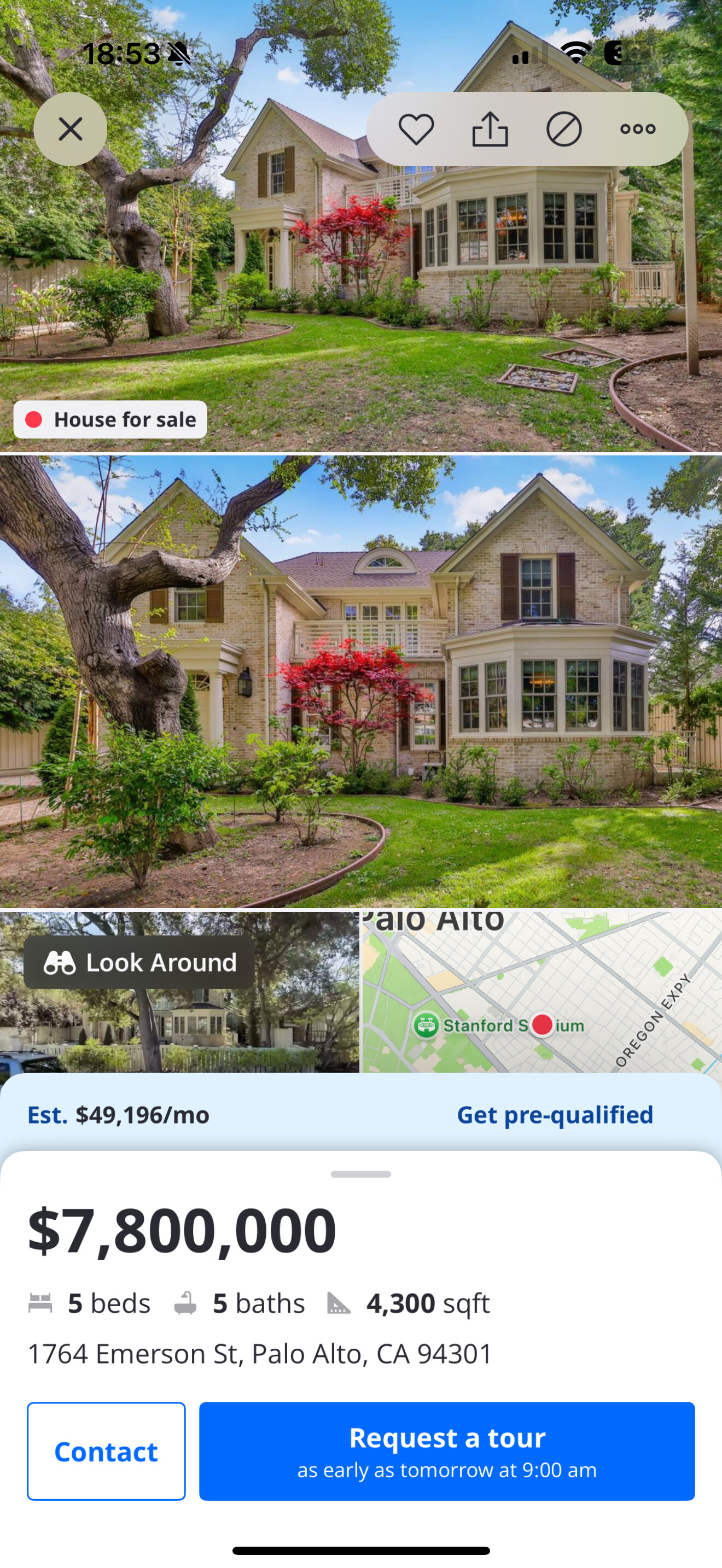This screenshot has width=722, height=1568.
Task: Close the property listing
Action: [x=70, y=129]
